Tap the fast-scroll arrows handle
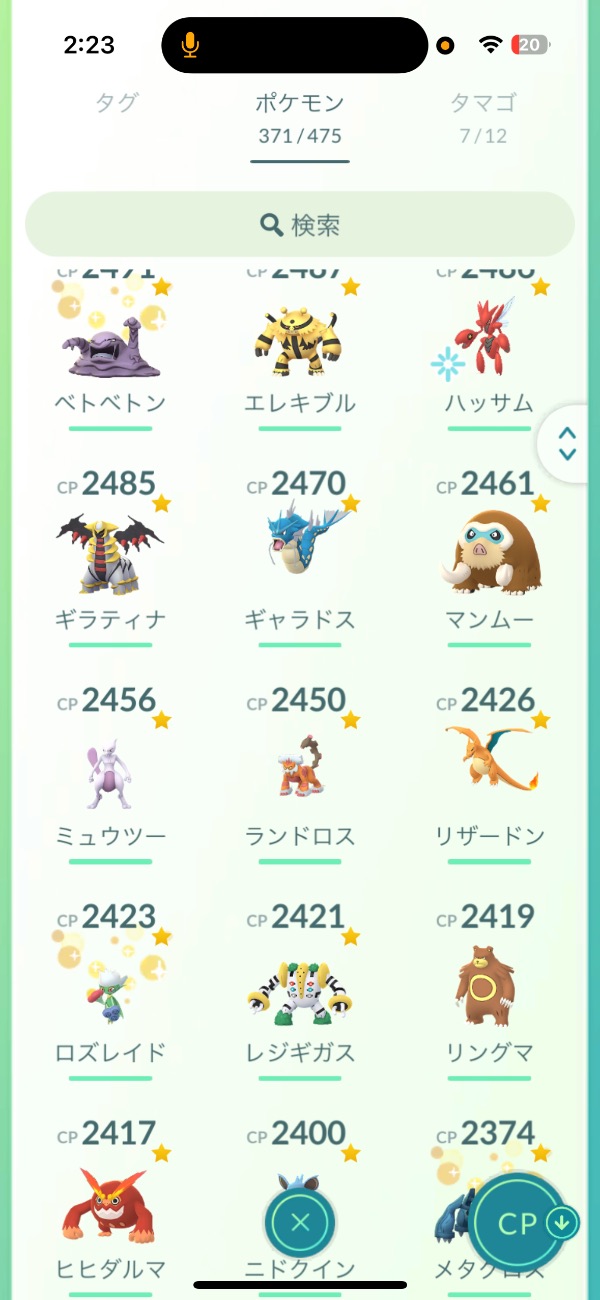 [567, 444]
